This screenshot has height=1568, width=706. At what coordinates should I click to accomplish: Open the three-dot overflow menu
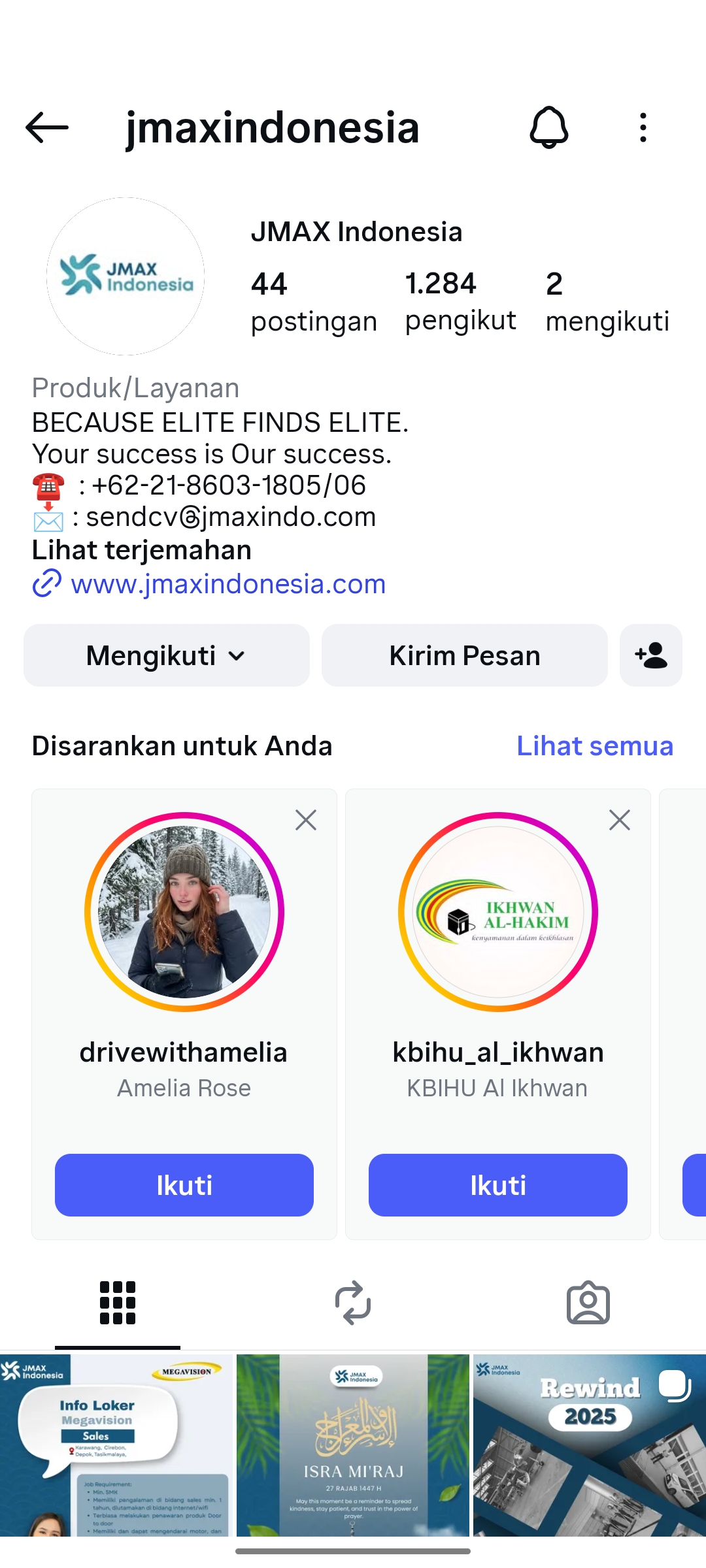(643, 127)
